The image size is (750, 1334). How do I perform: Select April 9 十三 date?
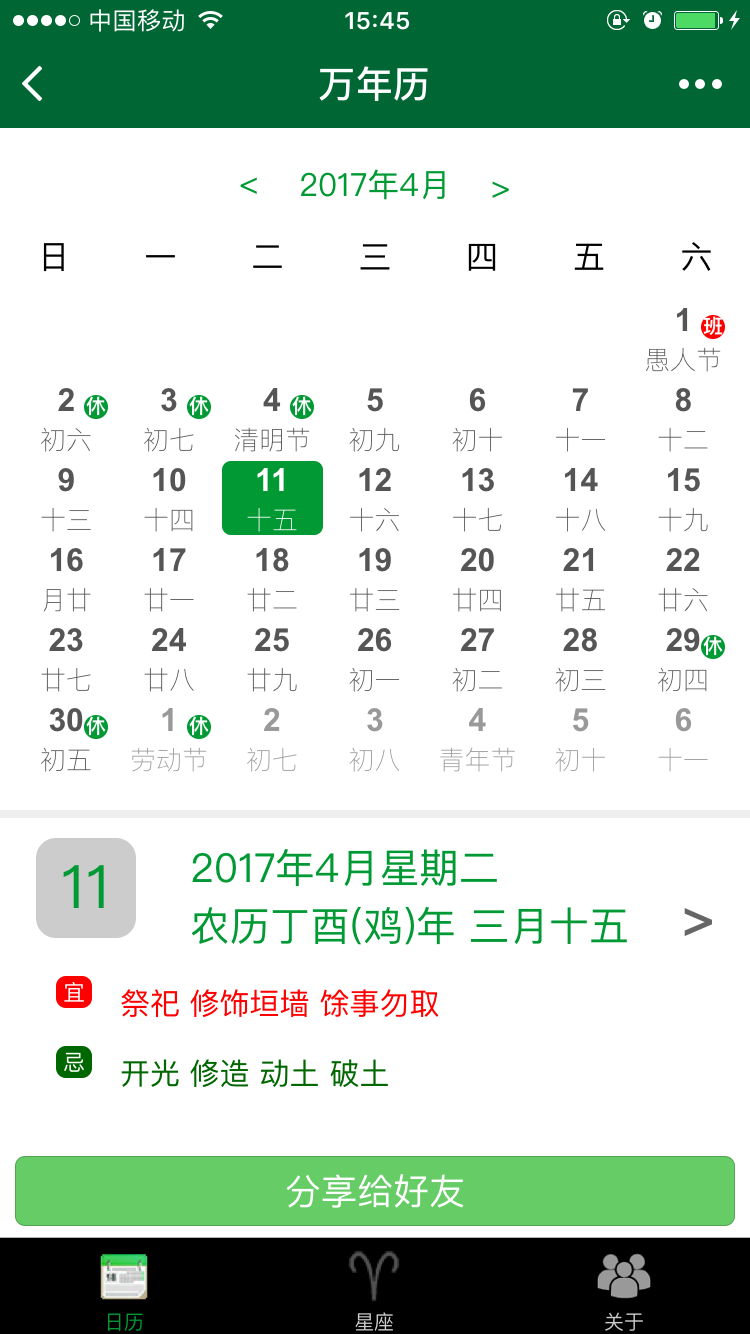(66, 498)
